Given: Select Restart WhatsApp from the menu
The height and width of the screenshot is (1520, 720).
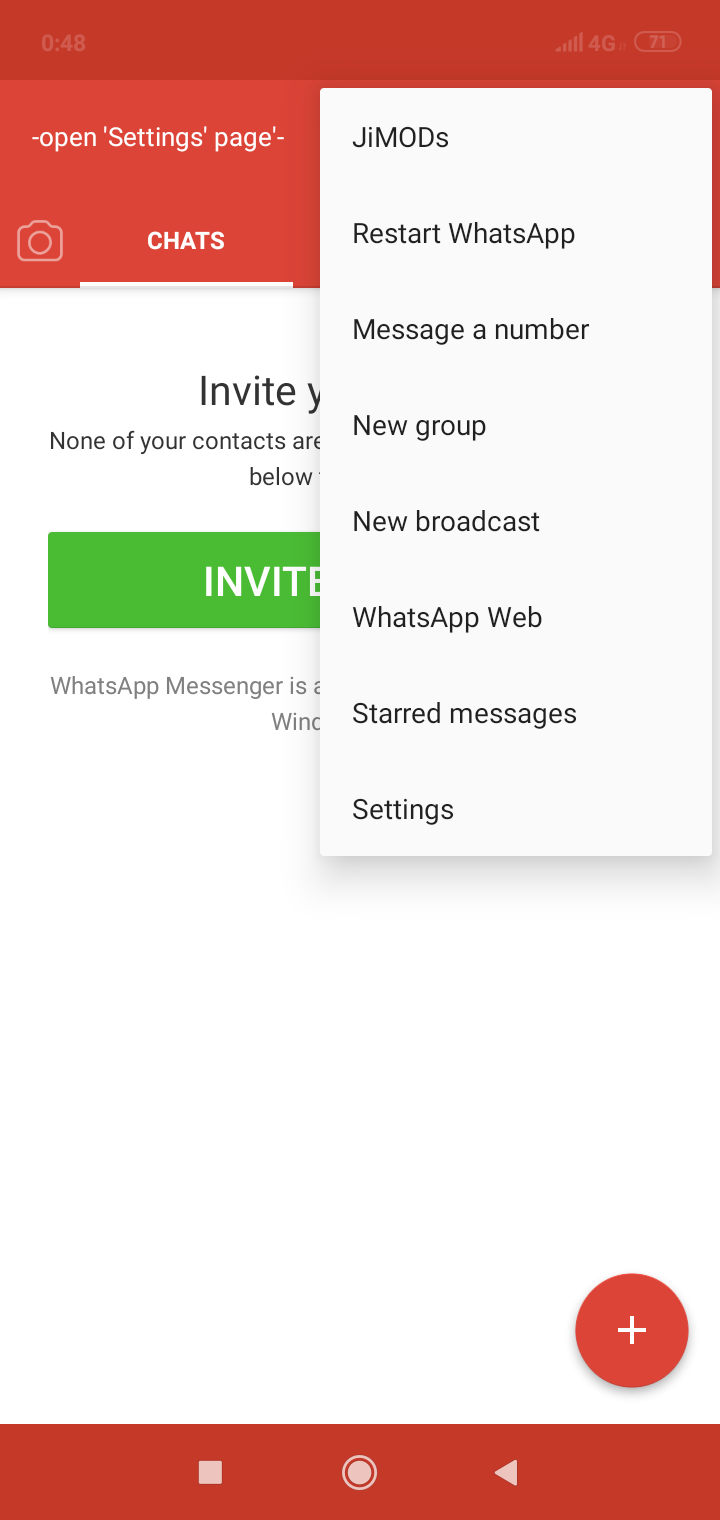Looking at the screenshot, I should point(515,233).
